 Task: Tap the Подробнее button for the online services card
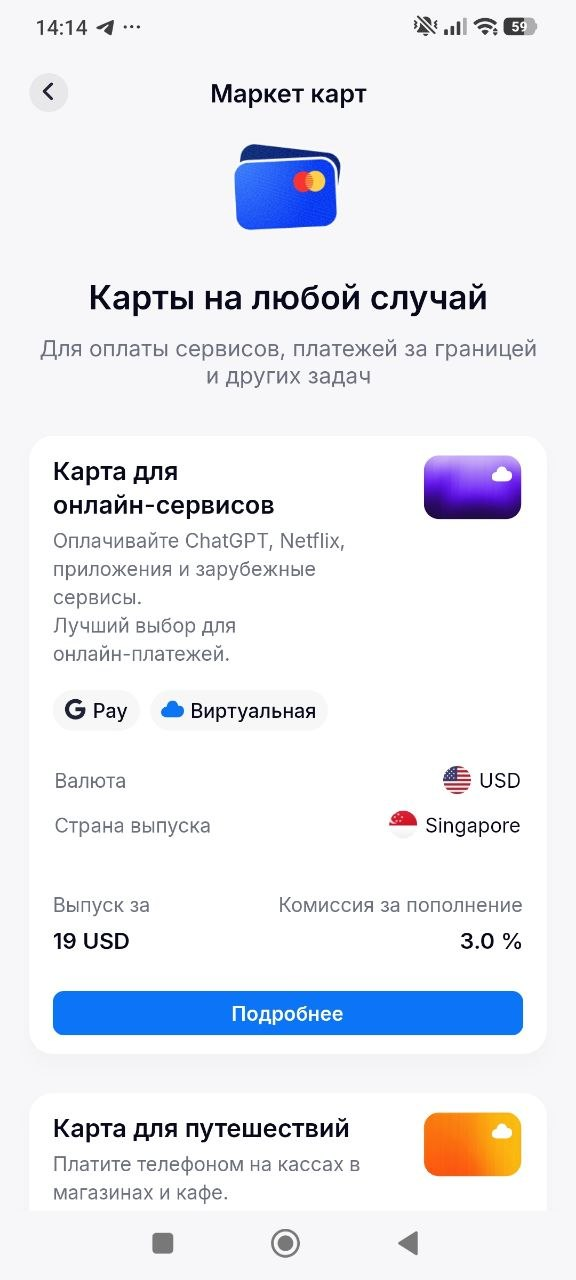288,1013
